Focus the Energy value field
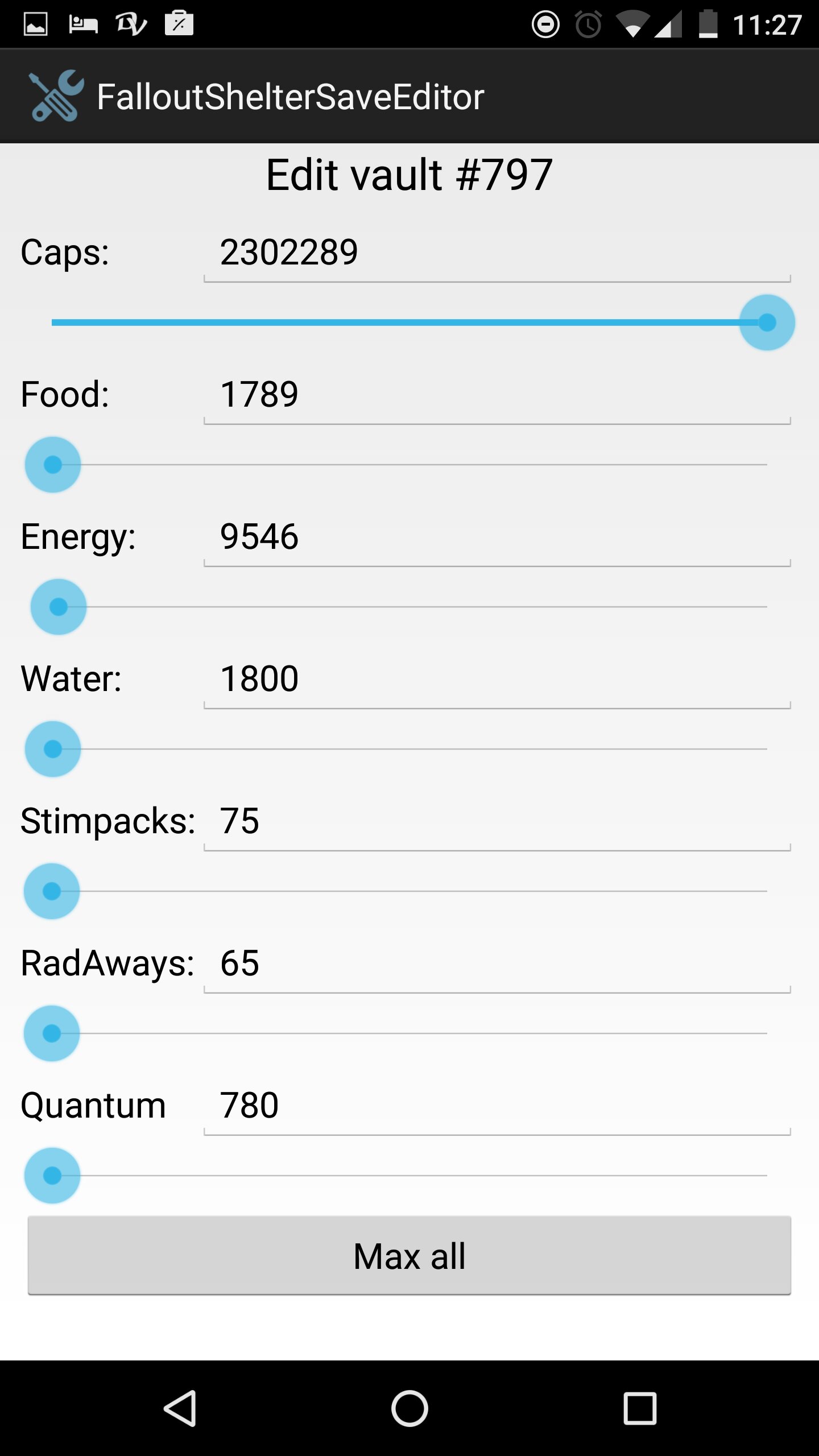The height and width of the screenshot is (1456, 819). (497, 537)
